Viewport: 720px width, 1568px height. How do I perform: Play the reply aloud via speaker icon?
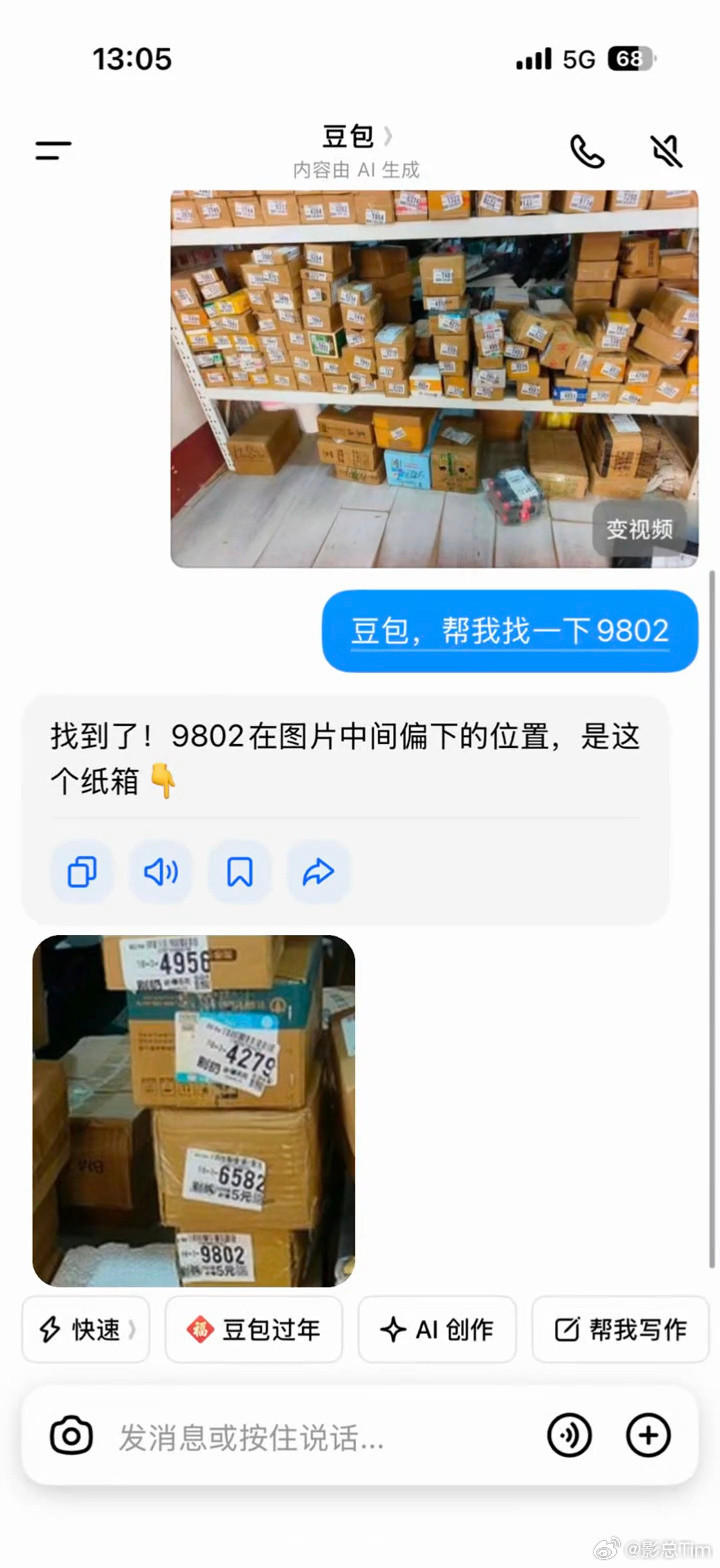coord(160,871)
